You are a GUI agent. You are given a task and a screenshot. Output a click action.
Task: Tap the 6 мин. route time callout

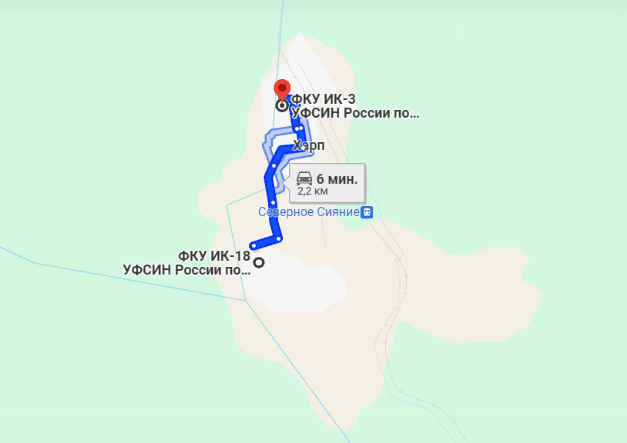[x=328, y=183]
